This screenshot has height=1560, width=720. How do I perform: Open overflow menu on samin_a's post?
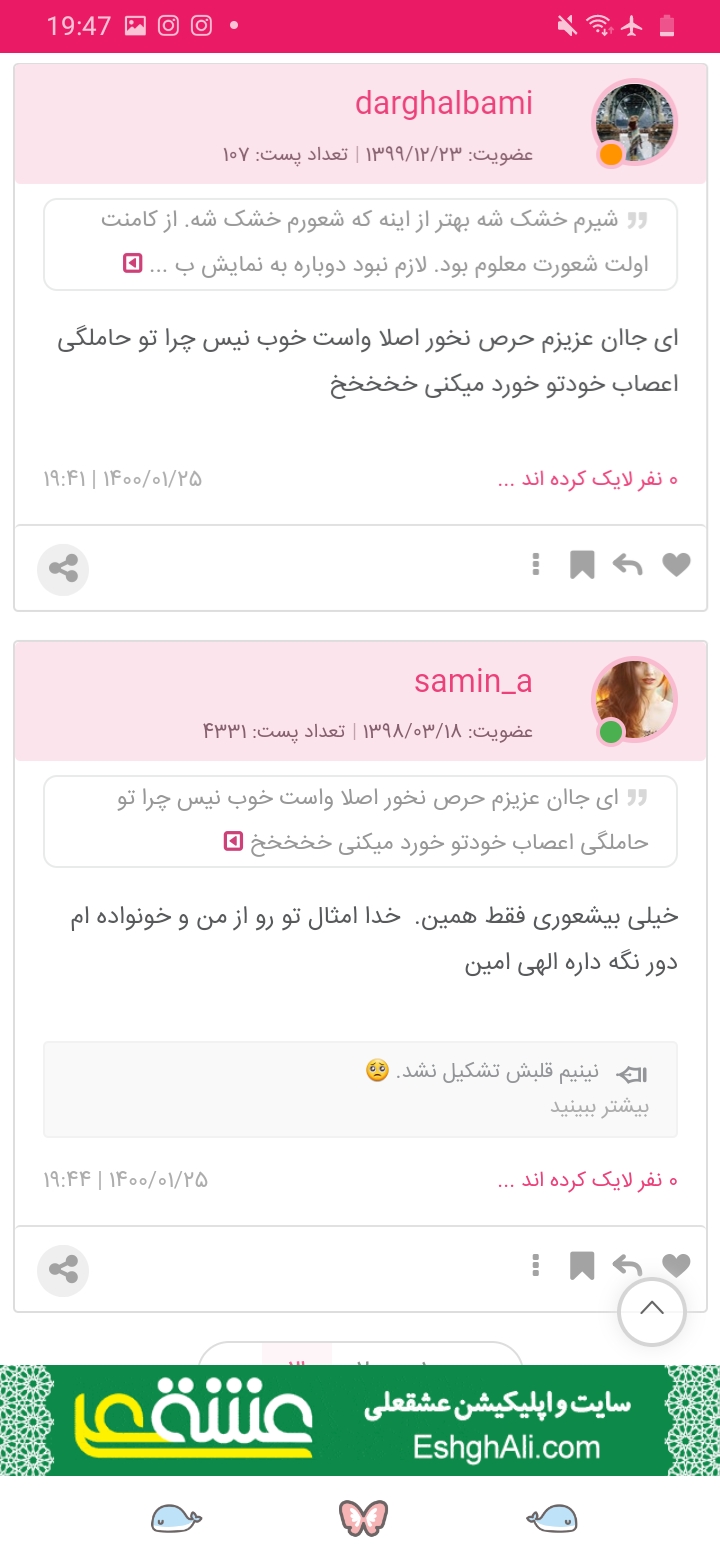536,1266
